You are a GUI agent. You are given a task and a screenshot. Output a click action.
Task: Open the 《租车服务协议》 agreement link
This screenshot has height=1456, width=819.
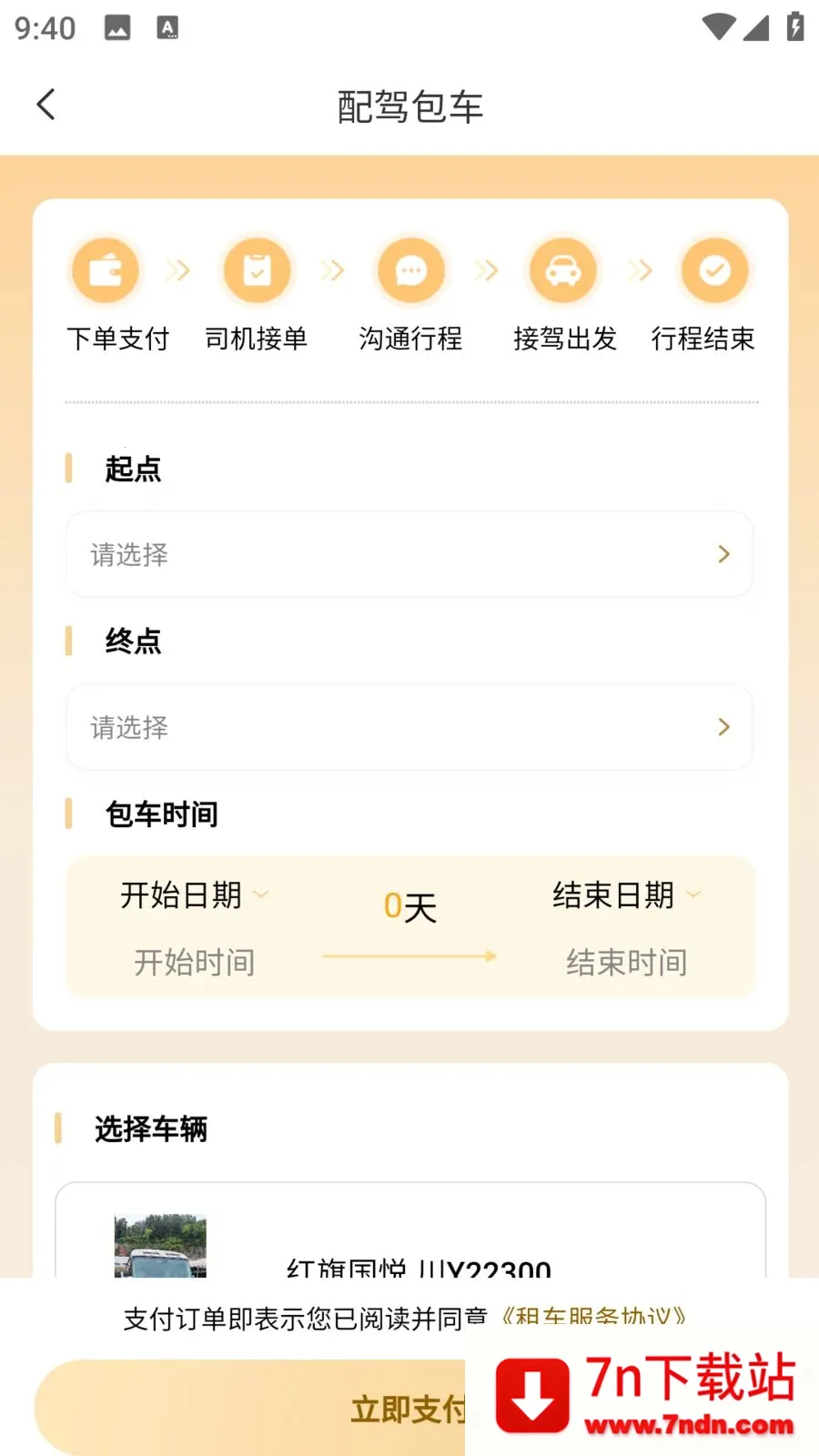coord(593,1317)
